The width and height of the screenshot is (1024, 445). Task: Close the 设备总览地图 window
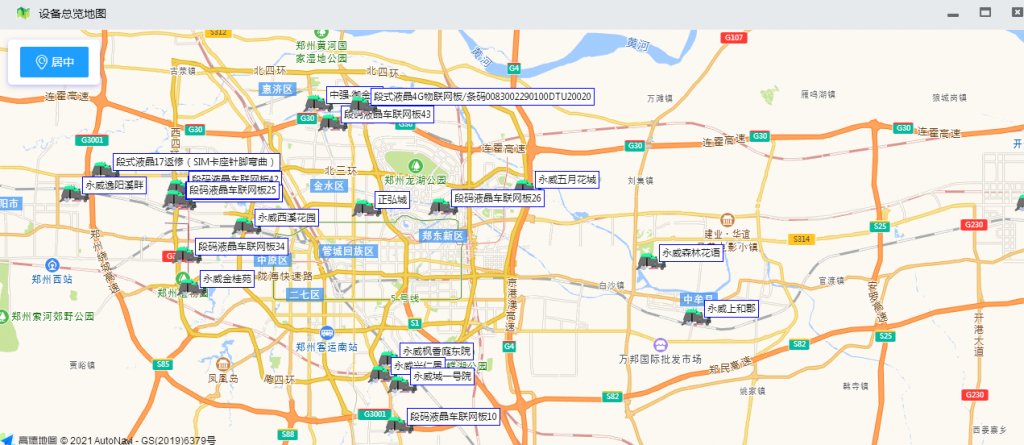(x=1017, y=12)
